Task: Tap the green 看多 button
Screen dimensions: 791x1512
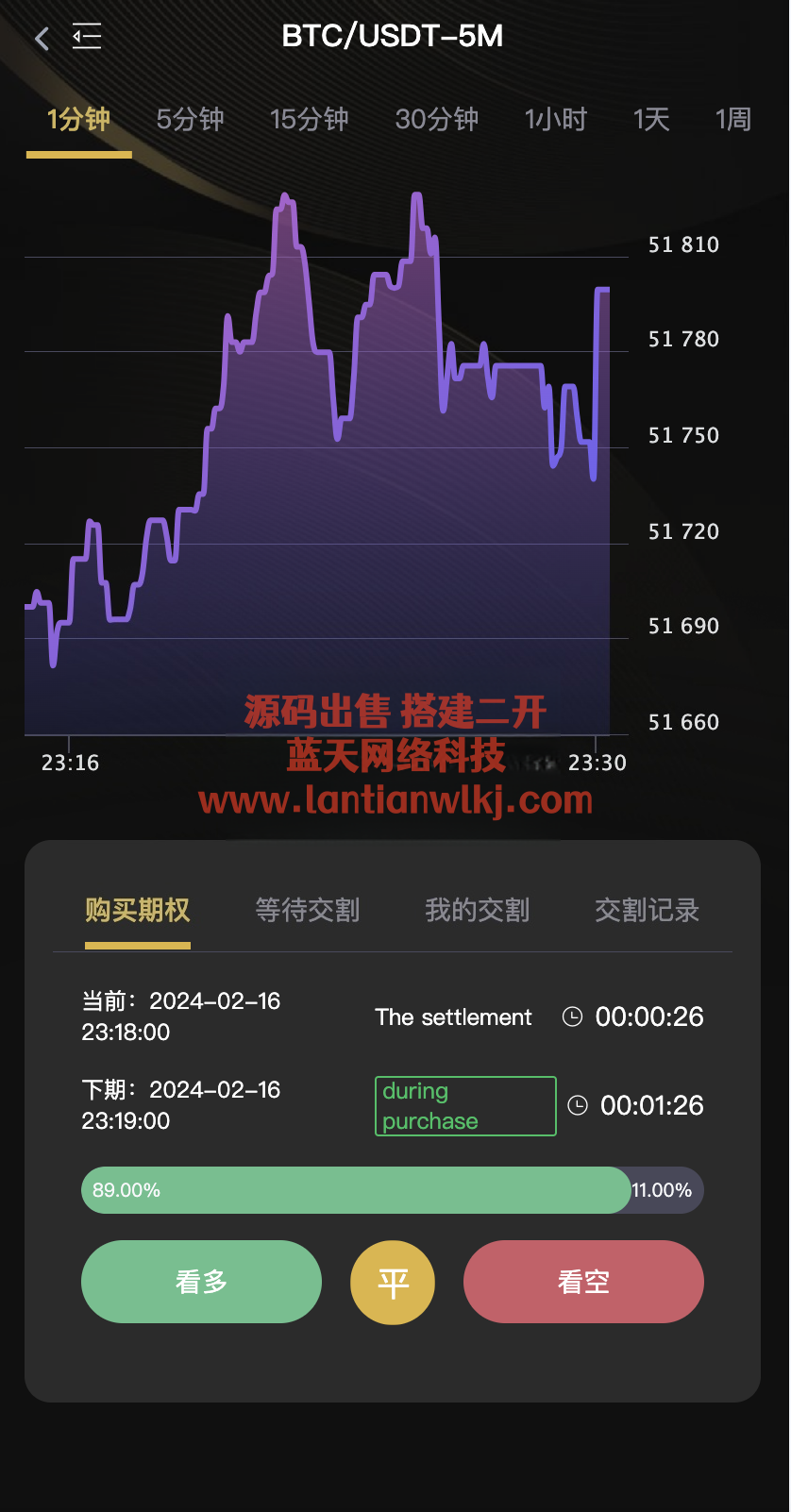Action: pyautogui.click(x=201, y=1282)
